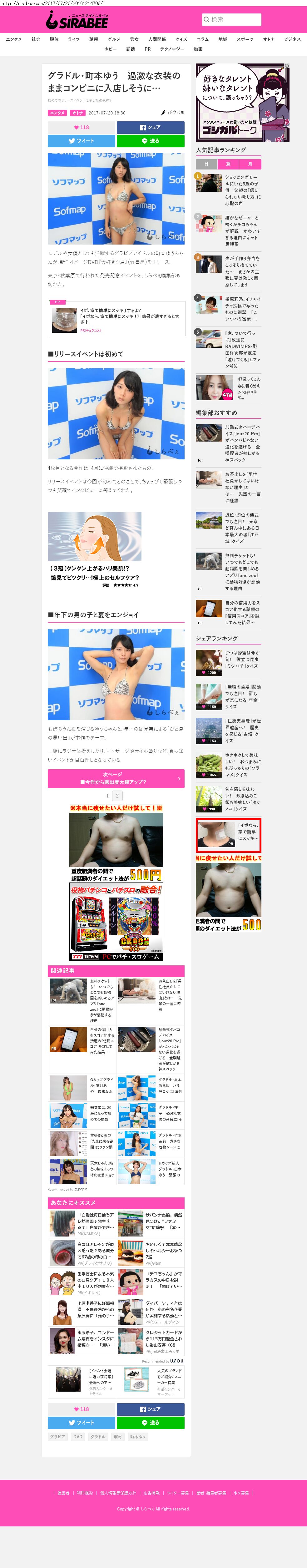The image size is (307, 1568).
Task: Go to the 社会 section in the menu
Action: pyautogui.click(x=36, y=39)
